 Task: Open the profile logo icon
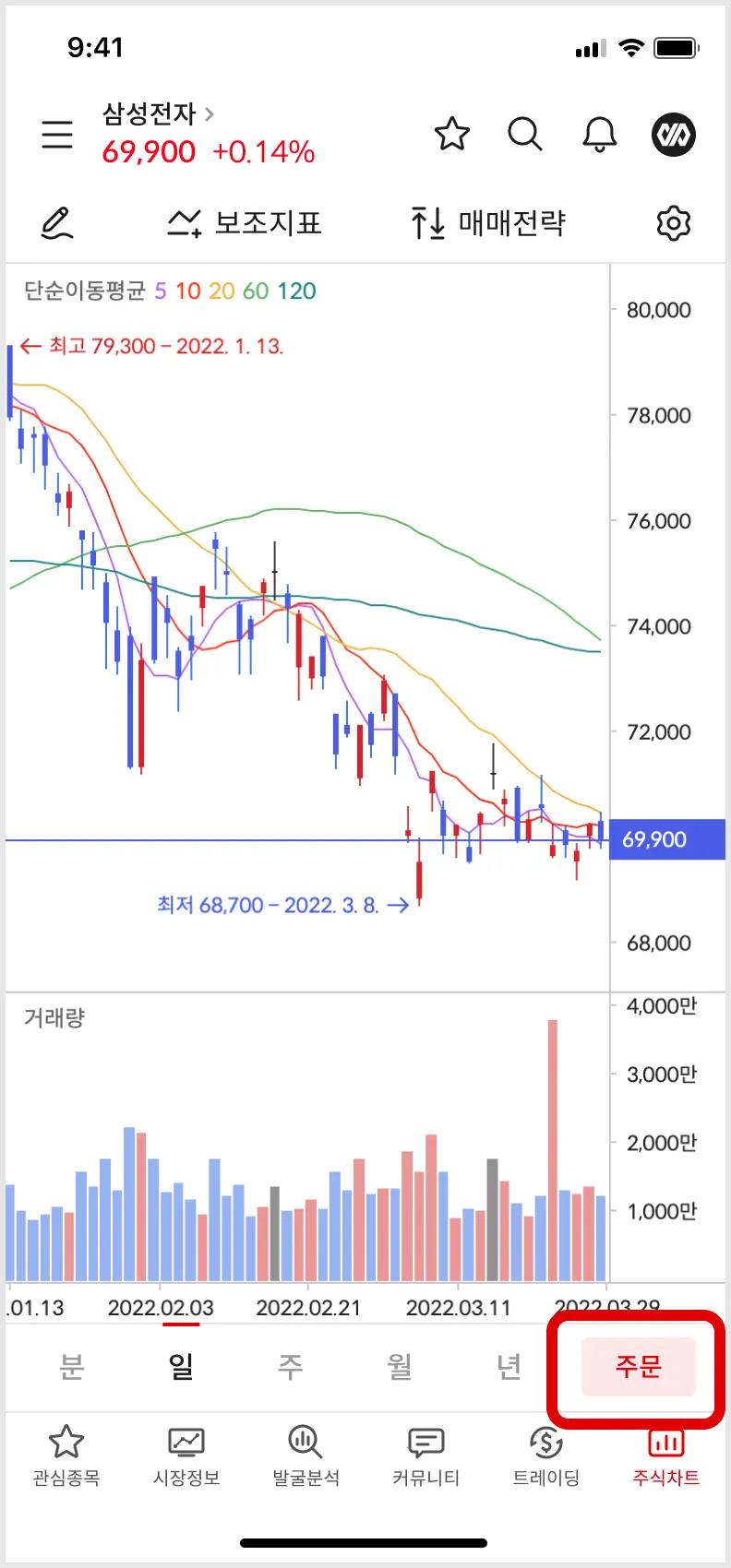pyautogui.click(x=674, y=135)
